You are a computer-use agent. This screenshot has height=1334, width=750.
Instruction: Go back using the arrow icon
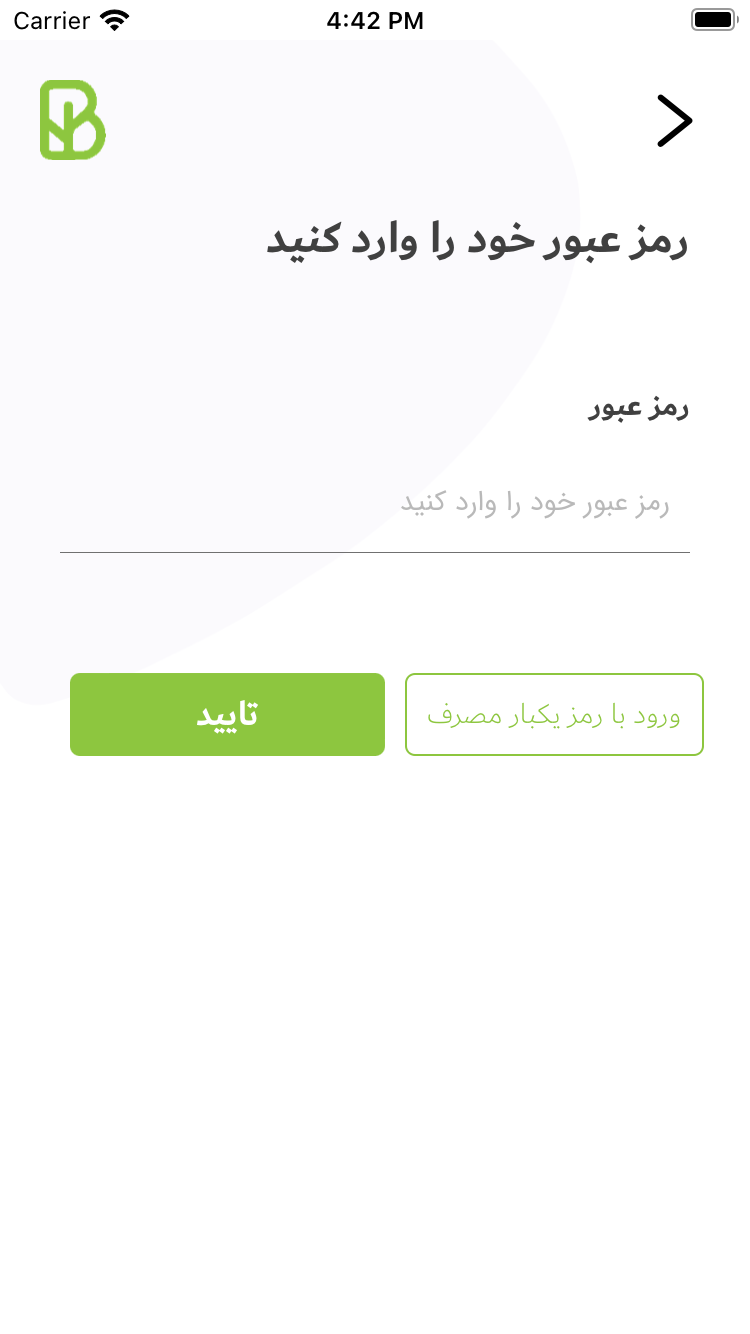[674, 121]
